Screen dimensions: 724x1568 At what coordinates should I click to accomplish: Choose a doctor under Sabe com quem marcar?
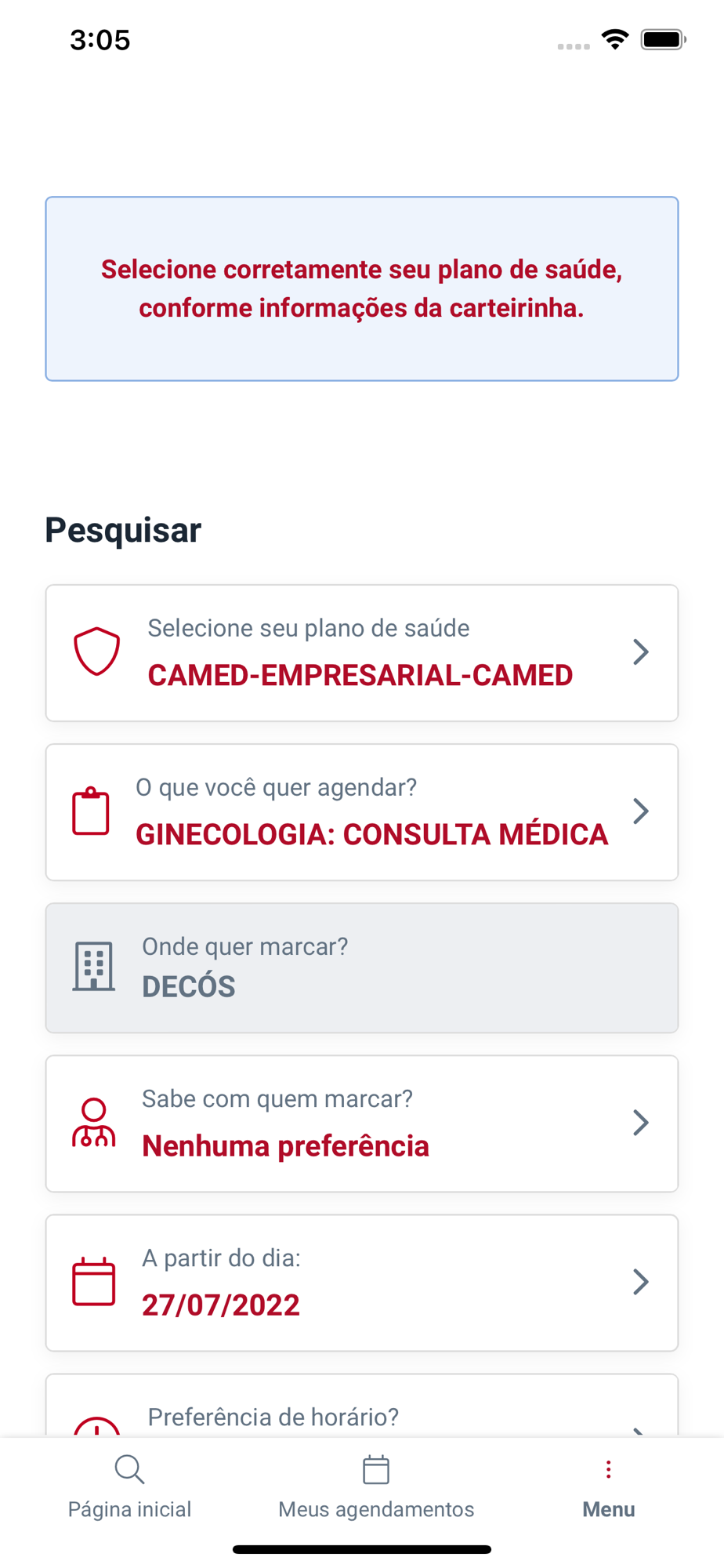point(361,1123)
